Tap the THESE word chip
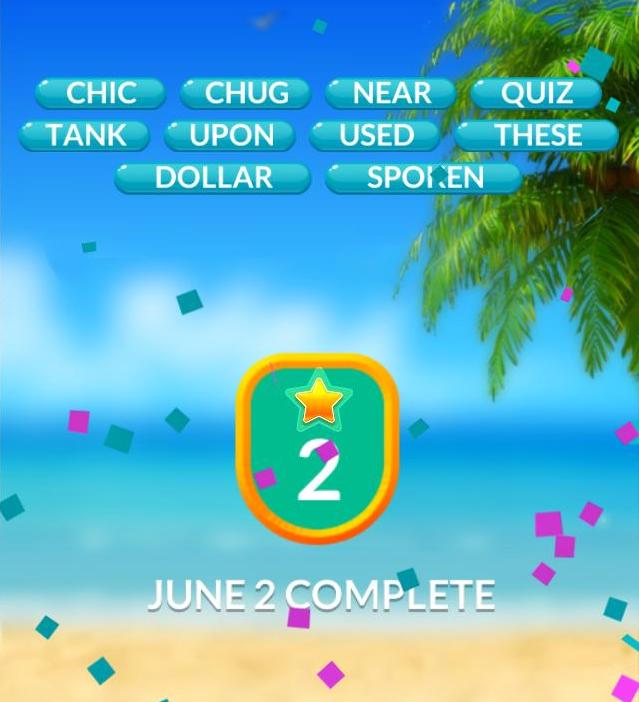Image resolution: width=639 pixels, height=702 pixels. pos(537,135)
